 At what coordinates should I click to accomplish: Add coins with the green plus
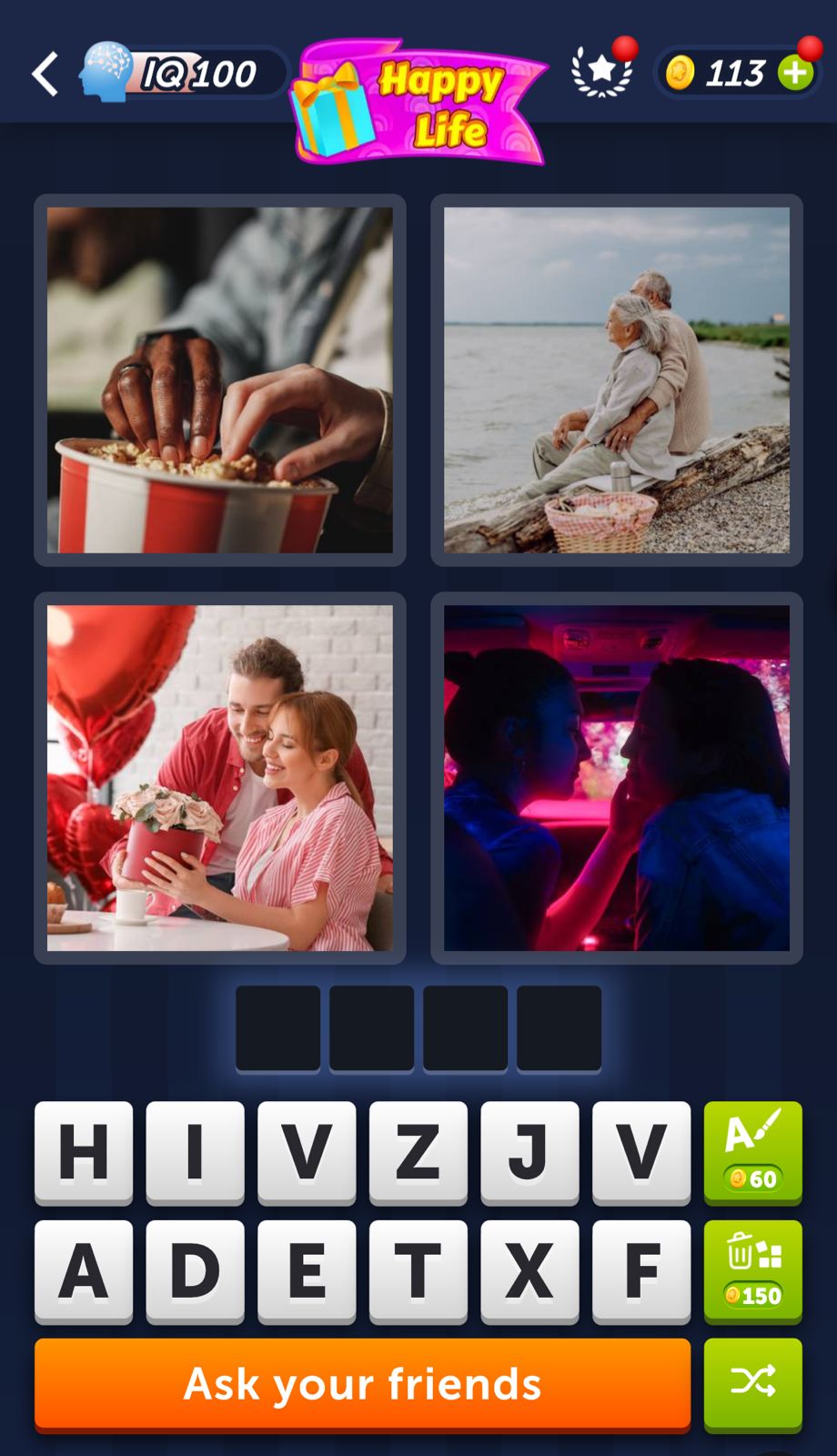pos(795,73)
